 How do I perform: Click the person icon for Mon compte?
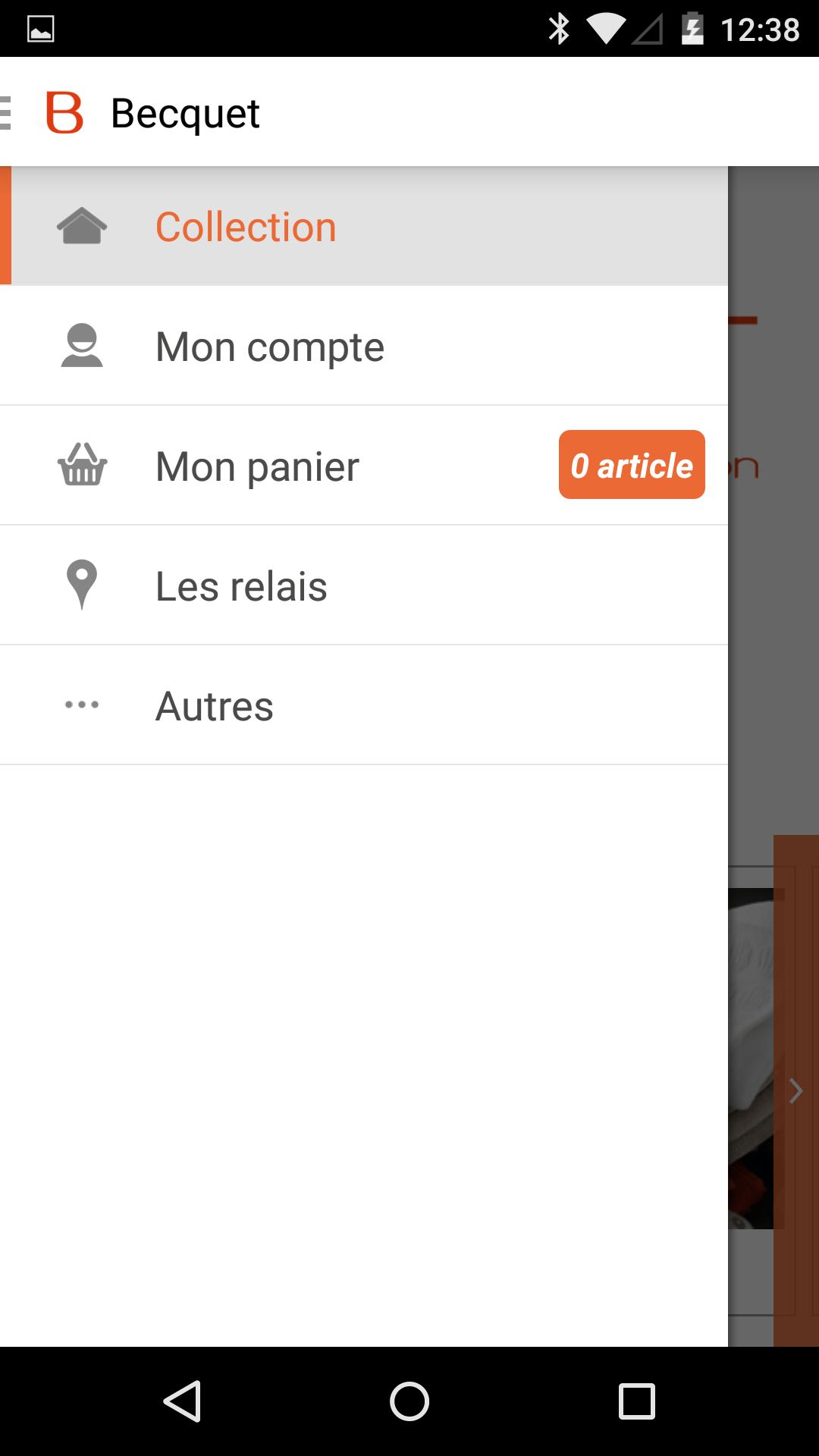[82, 346]
